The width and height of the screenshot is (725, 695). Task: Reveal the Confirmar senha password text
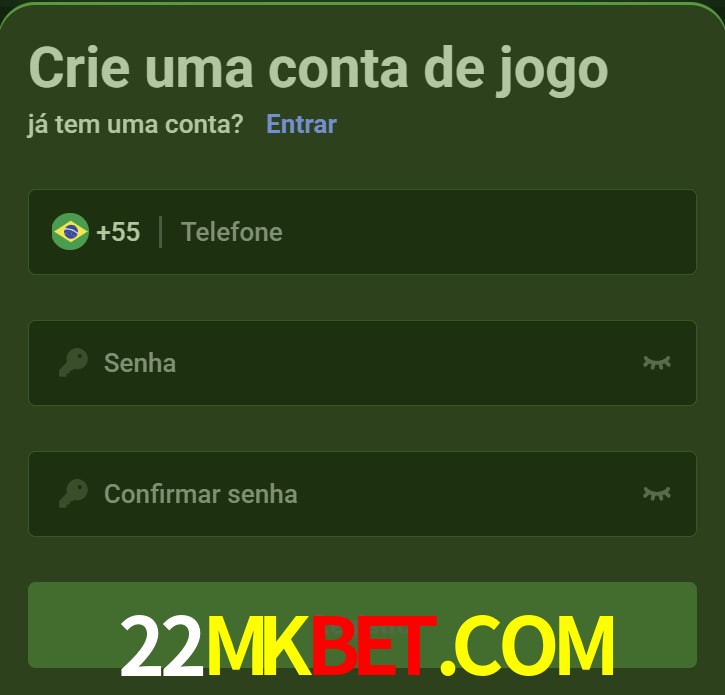[656, 493]
